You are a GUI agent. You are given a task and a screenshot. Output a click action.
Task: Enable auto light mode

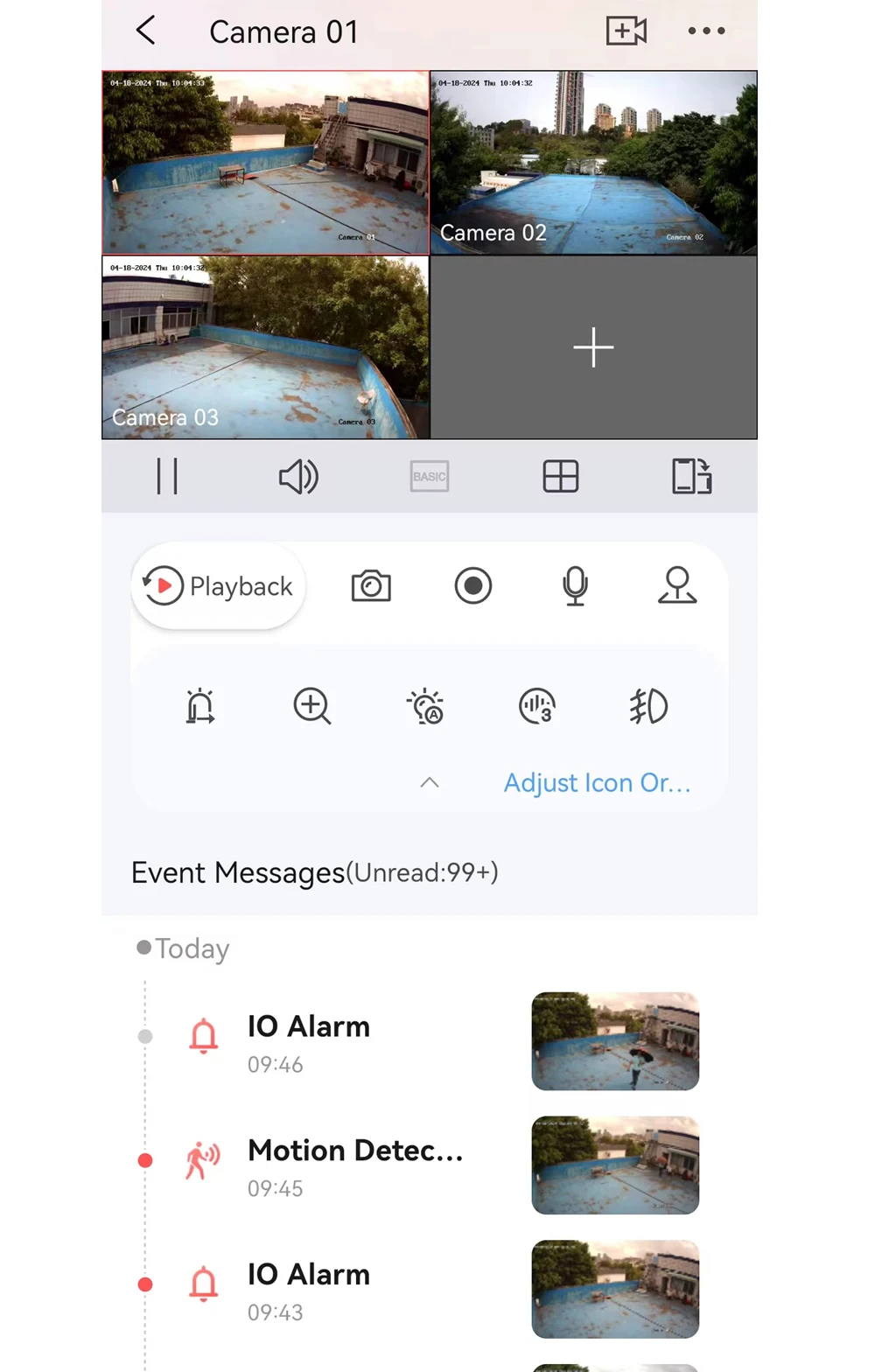425,706
